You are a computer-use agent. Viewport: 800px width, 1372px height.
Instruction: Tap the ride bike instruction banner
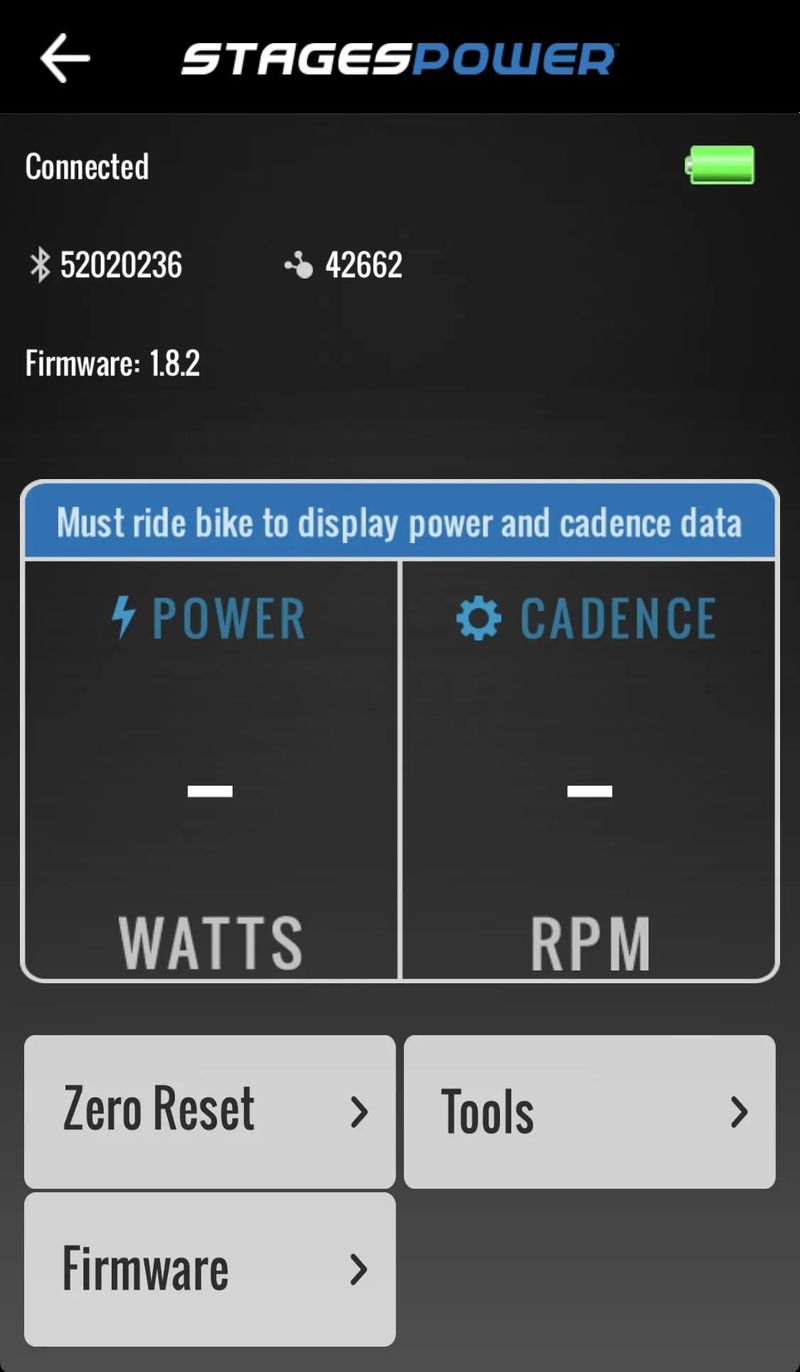(x=400, y=521)
